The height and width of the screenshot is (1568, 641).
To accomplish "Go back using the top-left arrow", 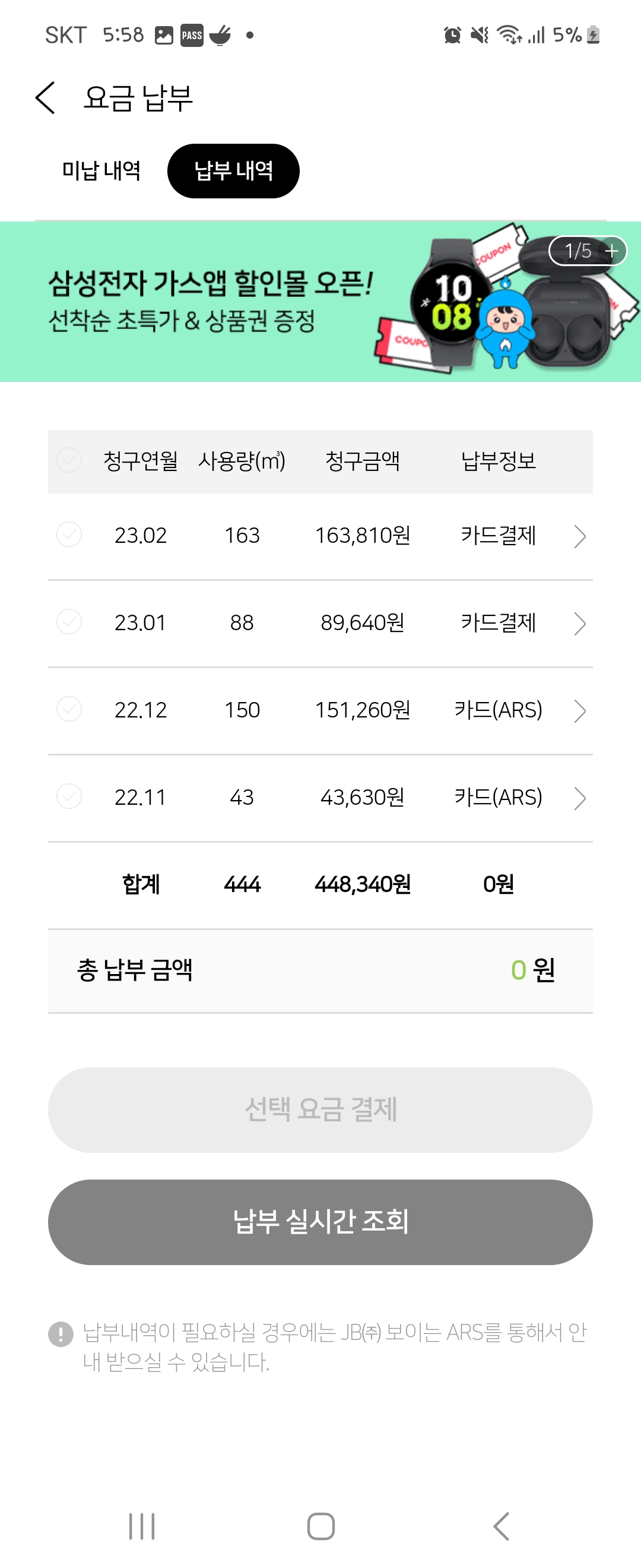I will pos(46,98).
